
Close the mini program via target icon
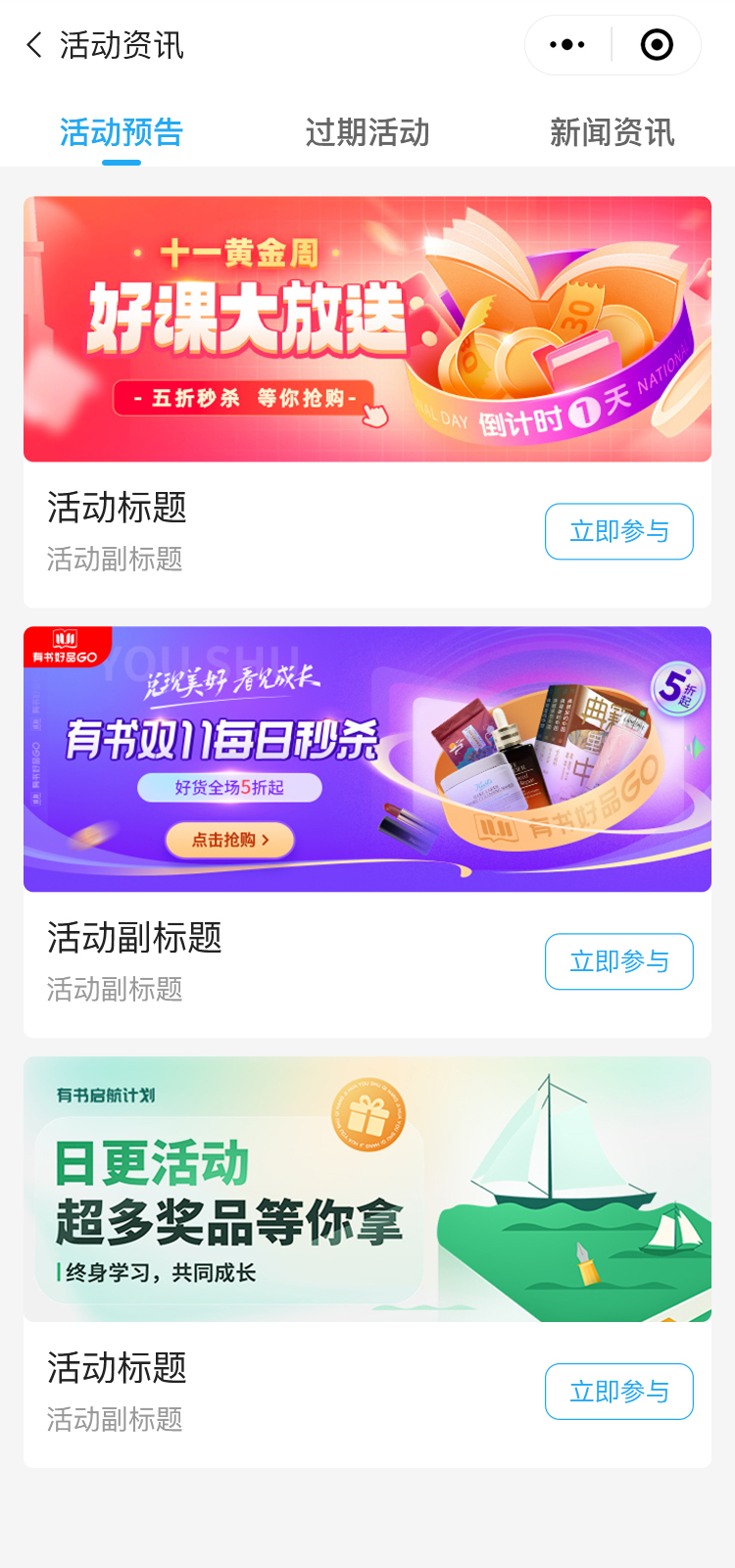click(656, 45)
